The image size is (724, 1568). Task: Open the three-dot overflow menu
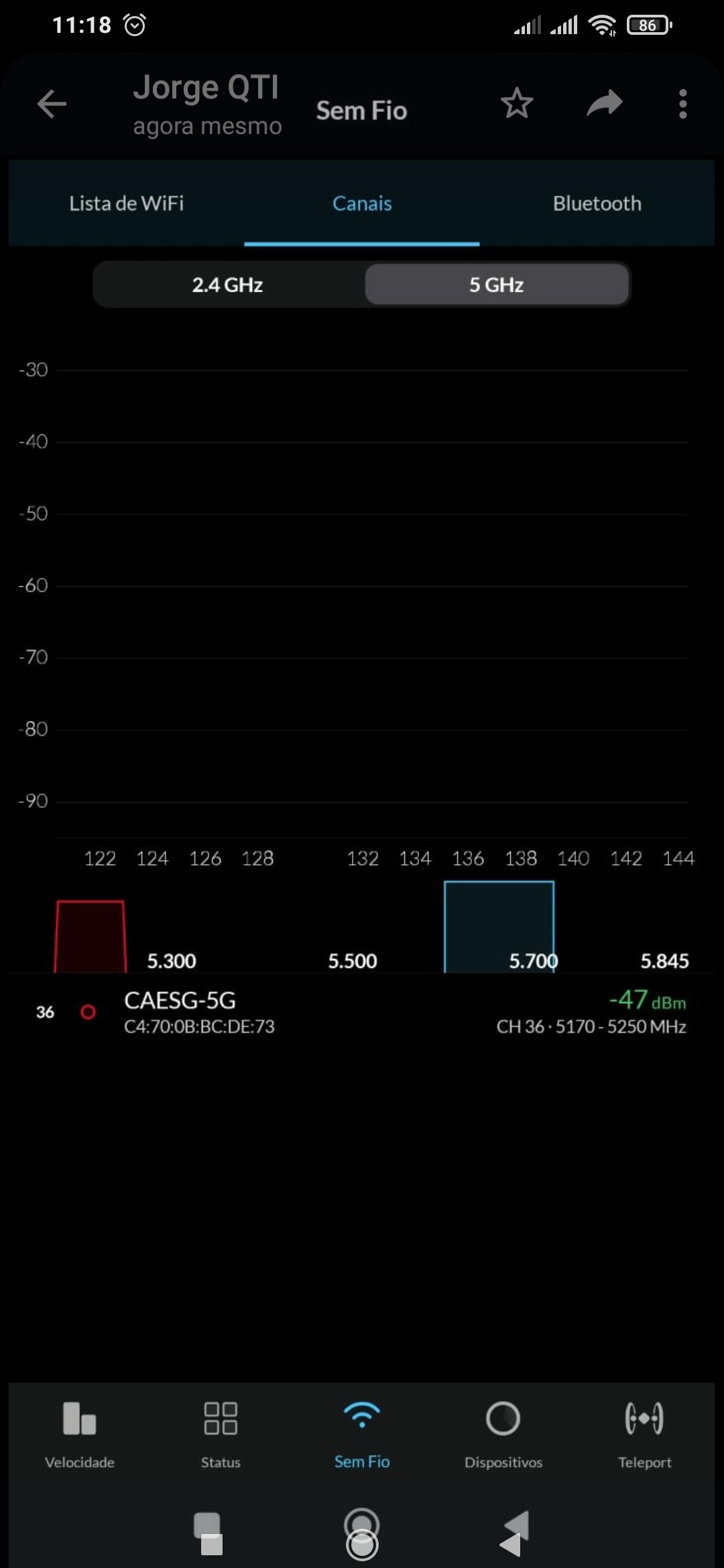point(682,104)
